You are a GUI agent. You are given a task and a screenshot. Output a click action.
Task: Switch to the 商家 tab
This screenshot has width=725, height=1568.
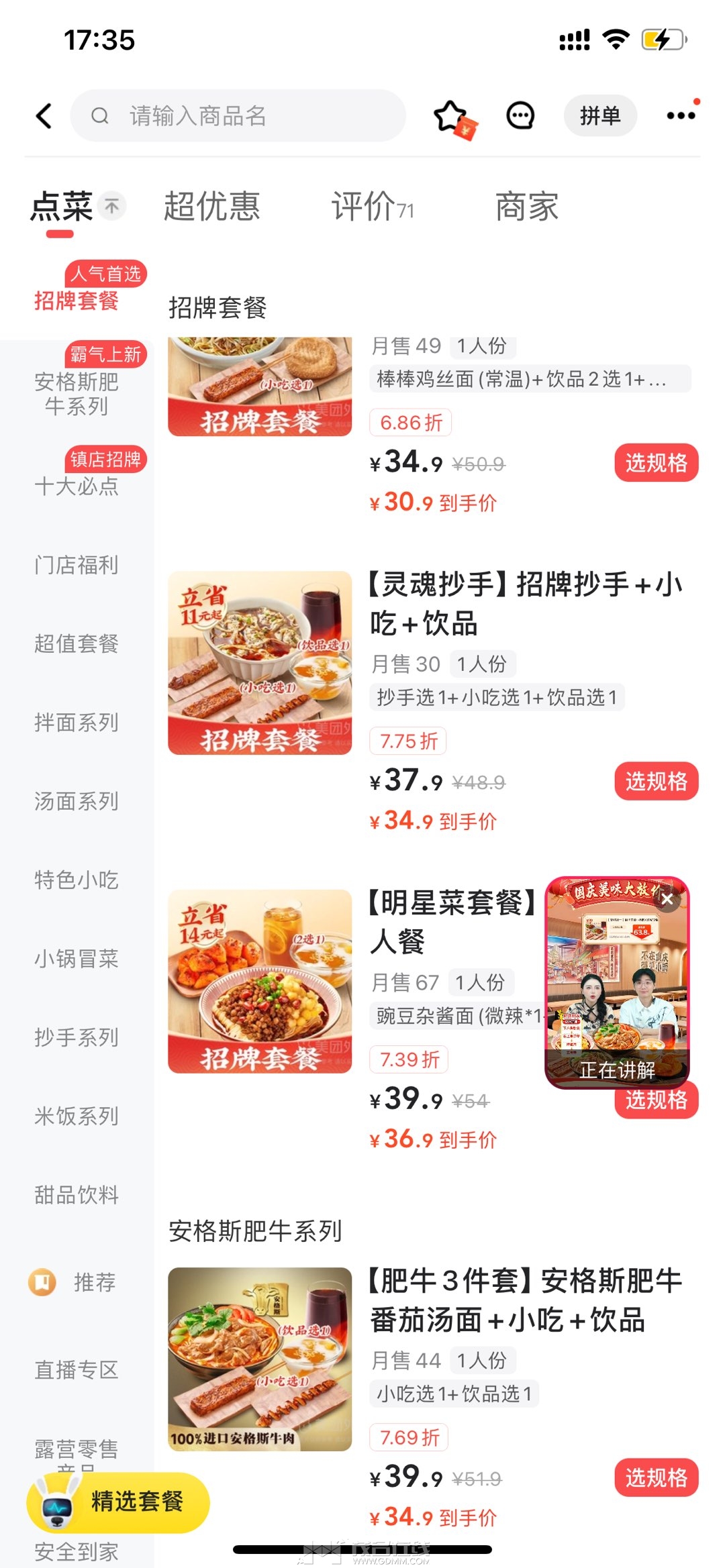[x=527, y=206]
